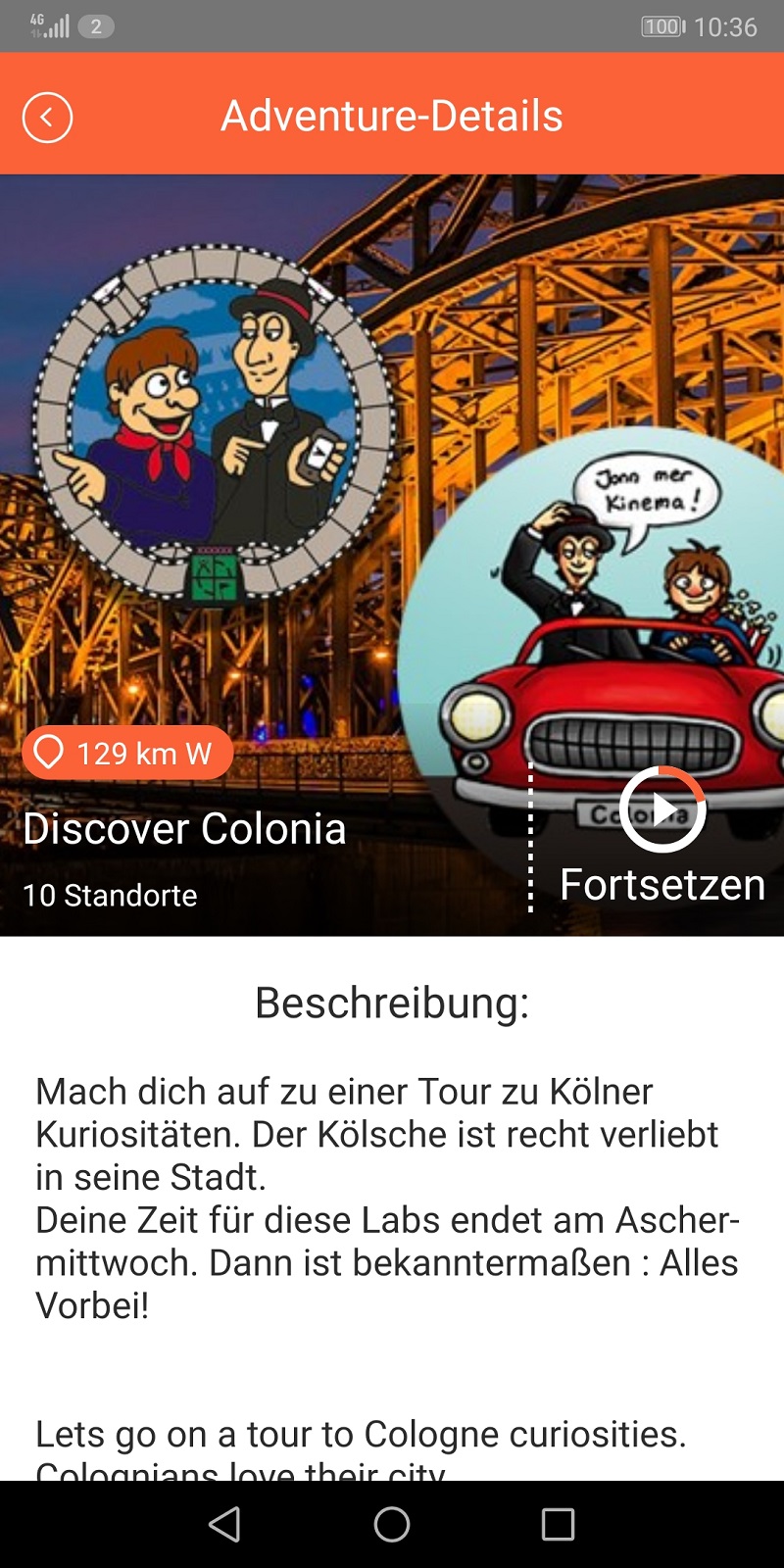Open the 129 km W distance chip
The width and height of the screenshot is (784, 1568).
coord(127,754)
